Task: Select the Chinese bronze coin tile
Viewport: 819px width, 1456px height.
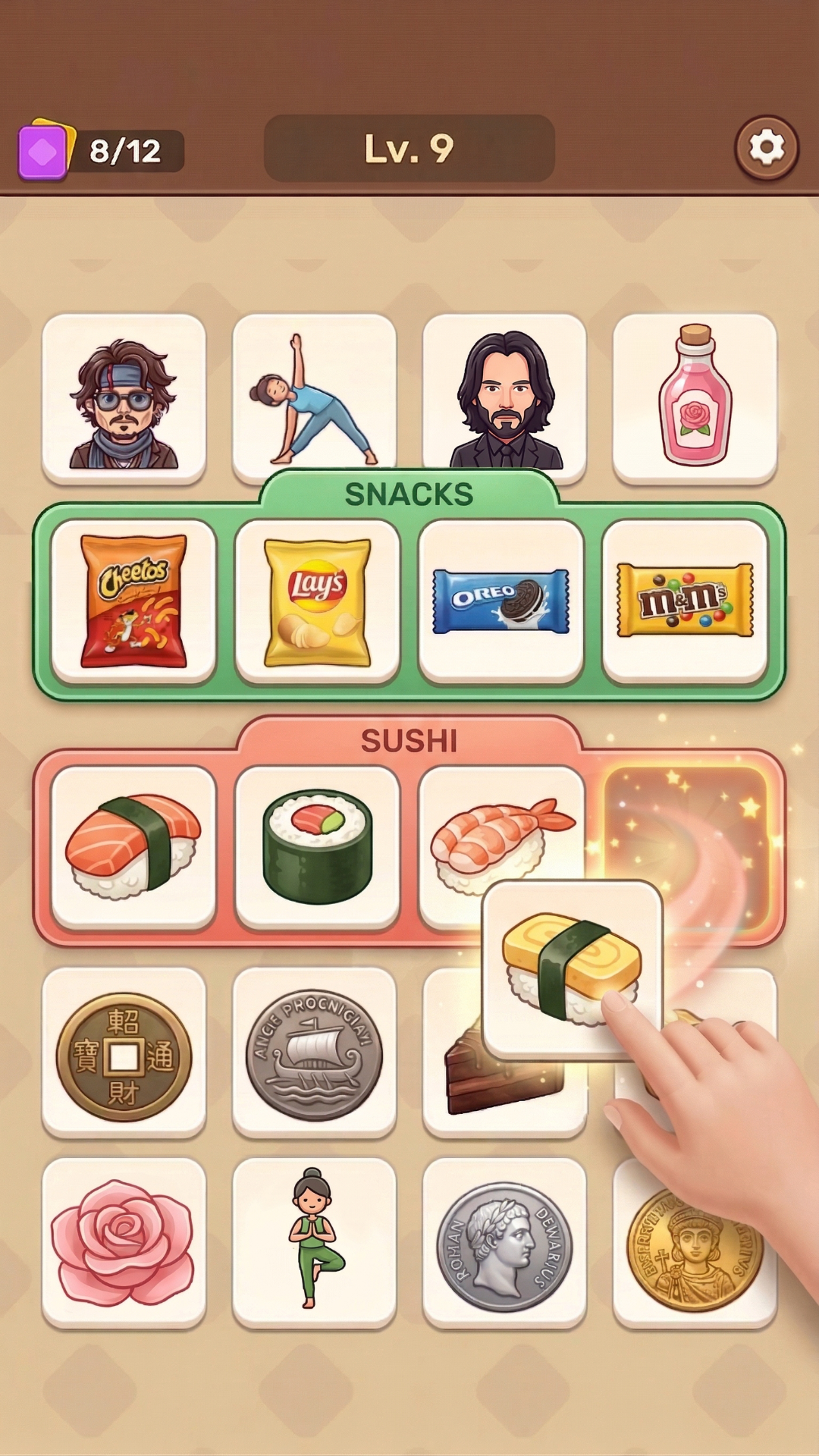Action: pyautogui.click(x=124, y=1053)
